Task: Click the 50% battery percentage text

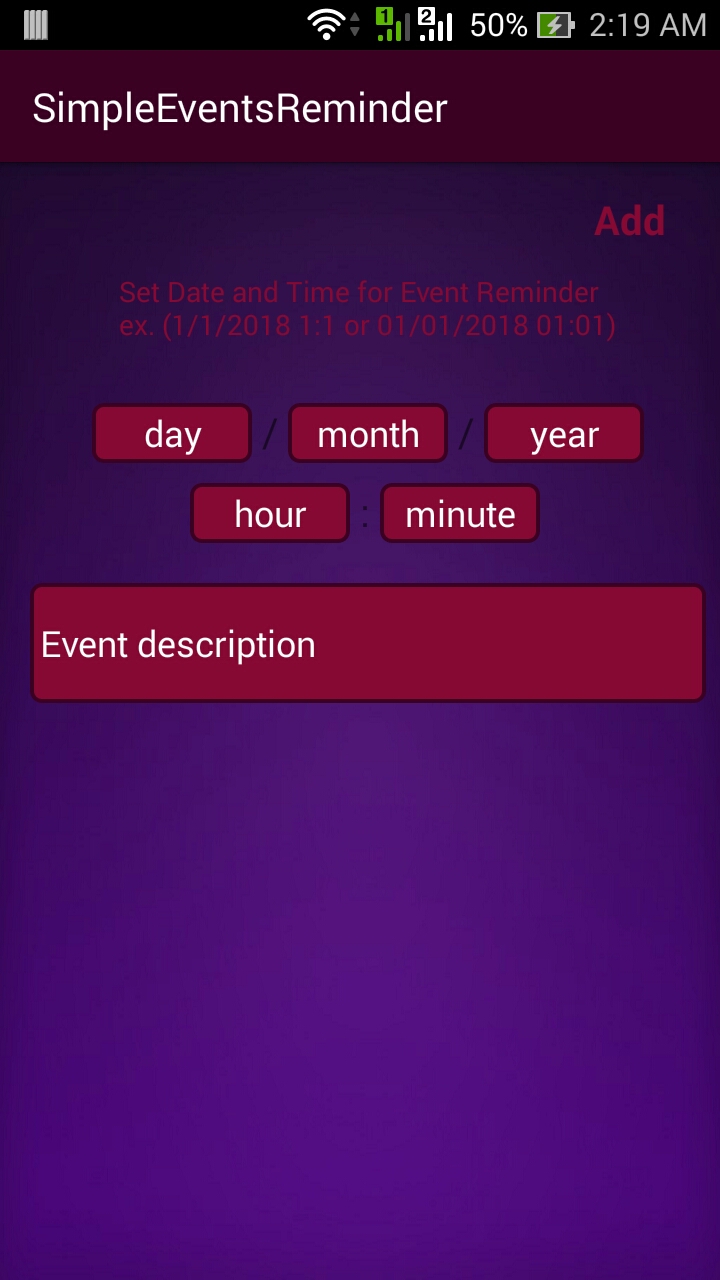Action: tap(497, 24)
